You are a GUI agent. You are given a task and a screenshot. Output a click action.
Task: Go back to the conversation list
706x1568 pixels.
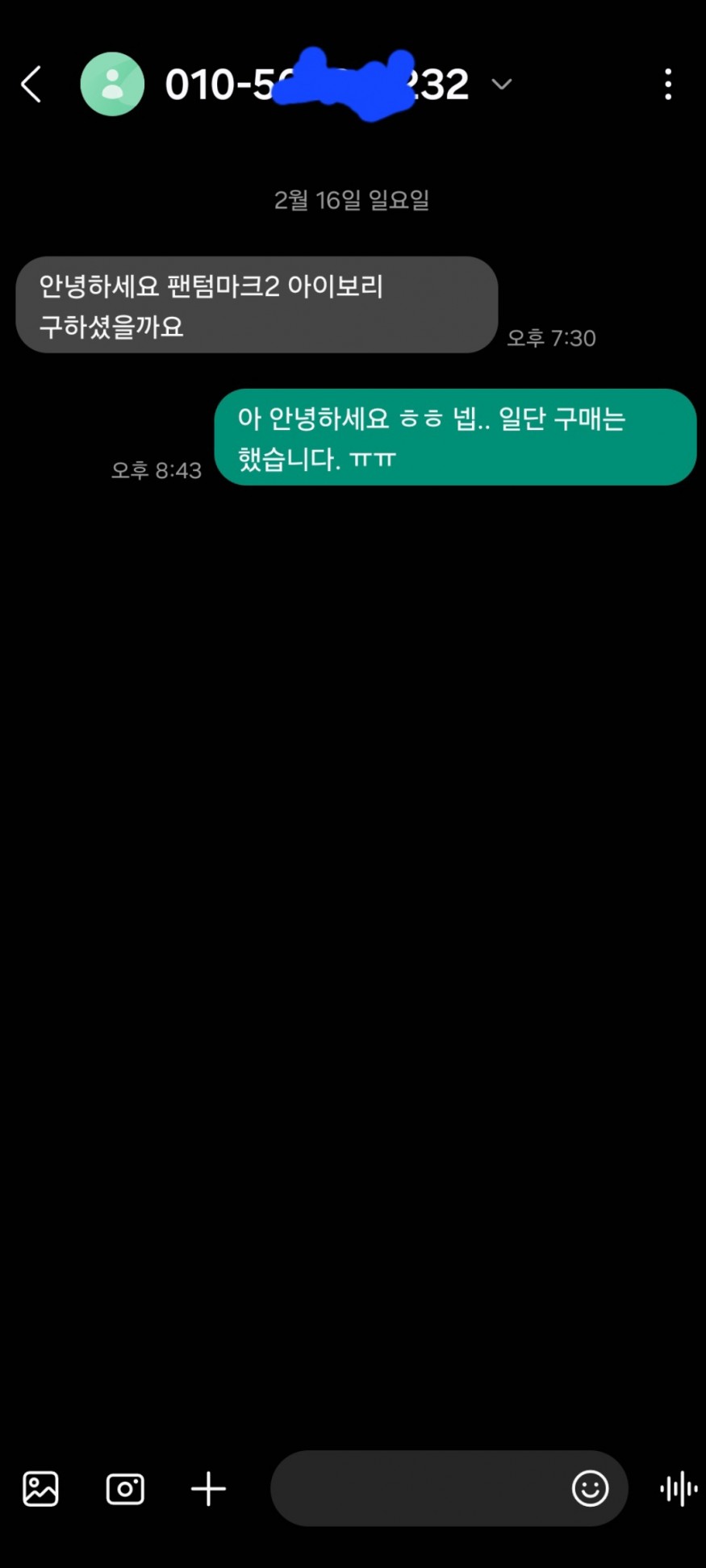click(31, 84)
